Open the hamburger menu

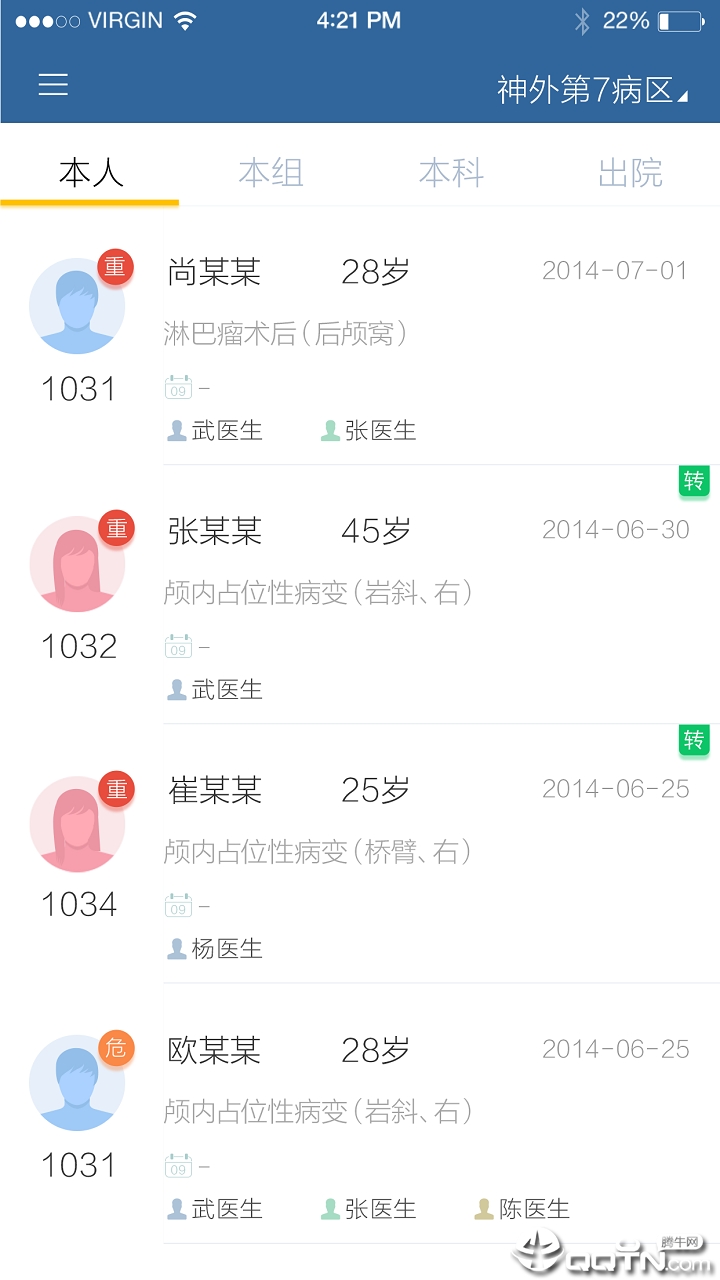pos(53,85)
